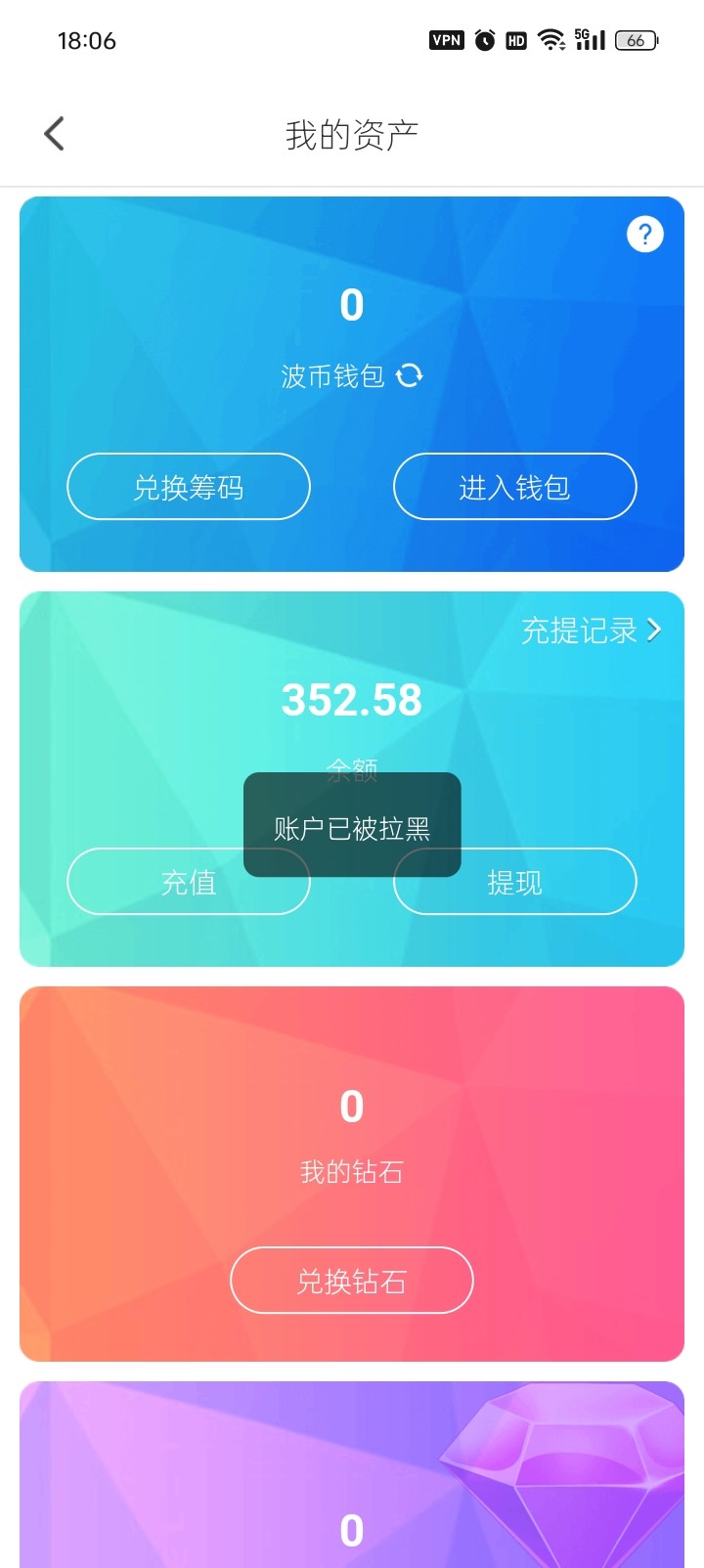Refresh the 波币钱包 balance

[x=410, y=375]
